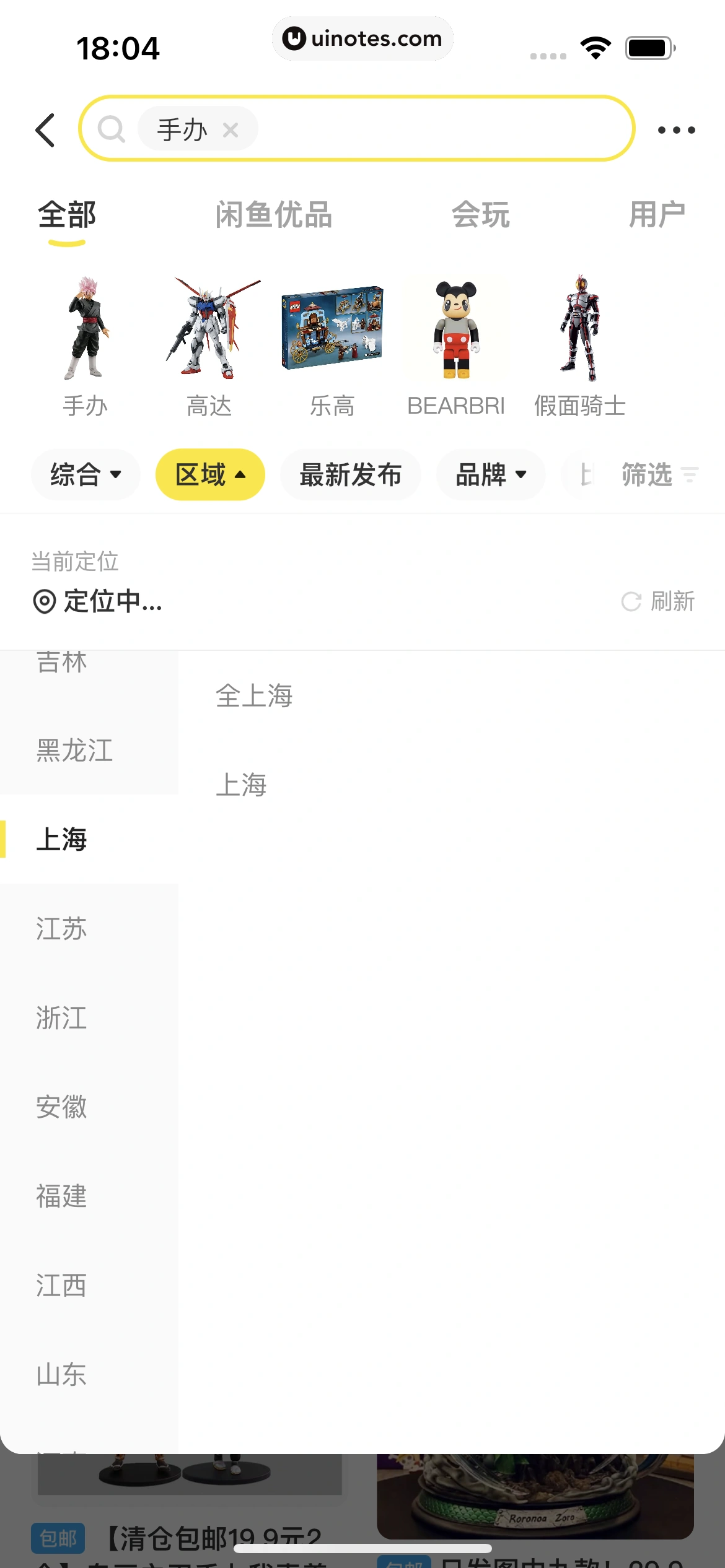The width and height of the screenshot is (725, 1568).
Task: Switch to the 闲鱼优品 tab
Action: tap(273, 216)
